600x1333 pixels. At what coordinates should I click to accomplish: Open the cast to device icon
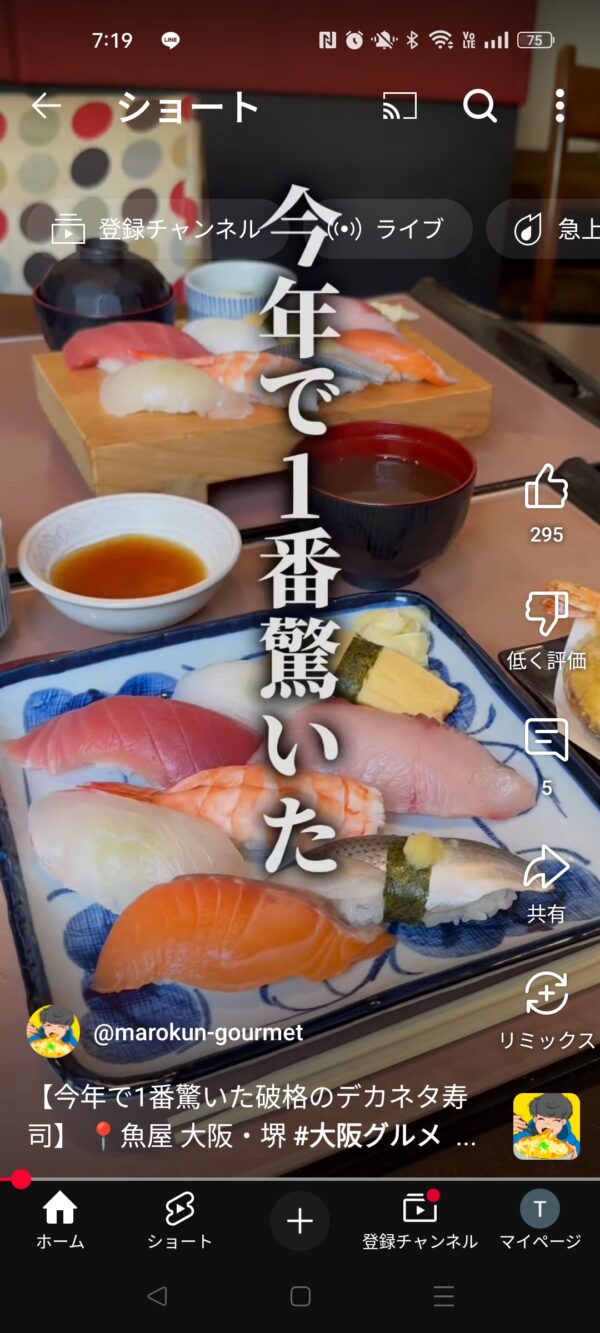pyautogui.click(x=399, y=106)
